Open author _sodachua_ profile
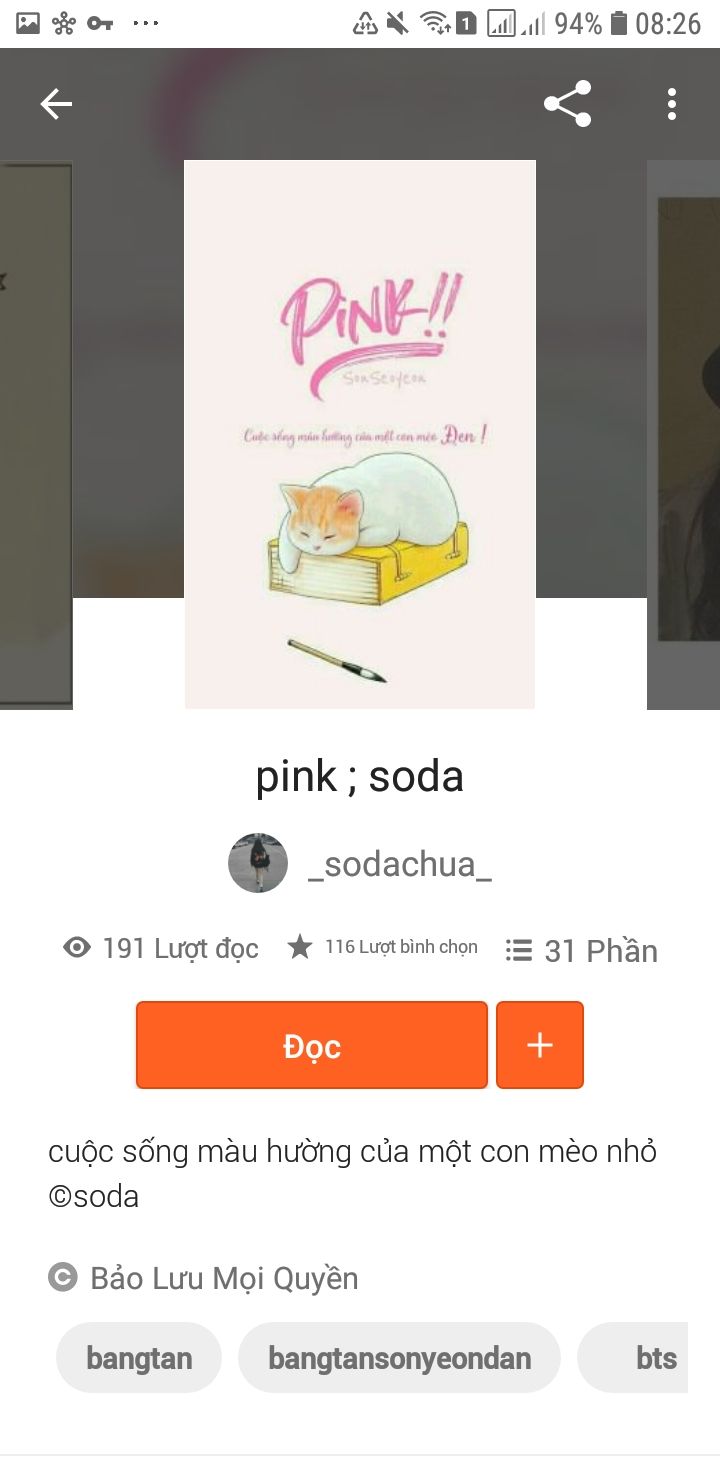The width and height of the screenshot is (720, 1480). pyautogui.click(x=360, y=863)
